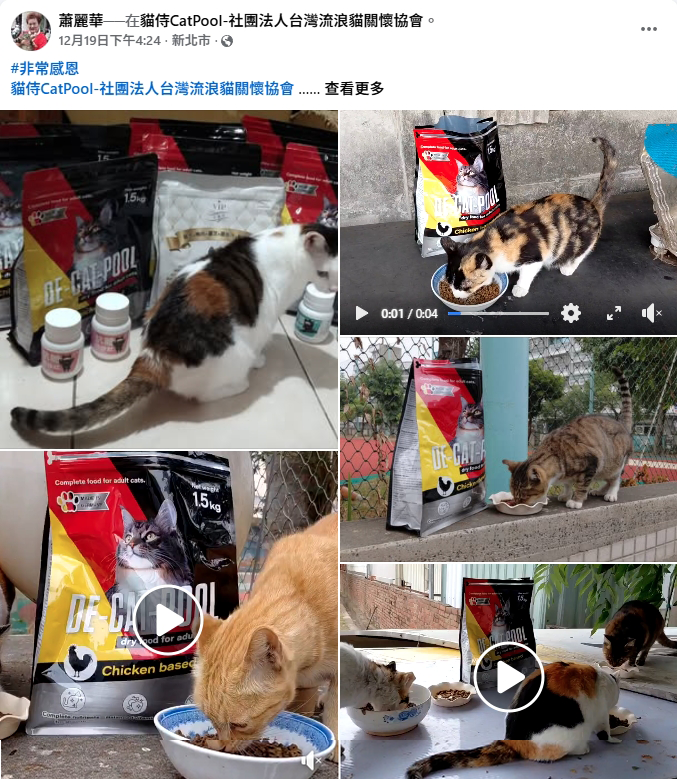
Task: Open the post's three-dot options menu
Action: pyautogui.click(x=650, y=29)
